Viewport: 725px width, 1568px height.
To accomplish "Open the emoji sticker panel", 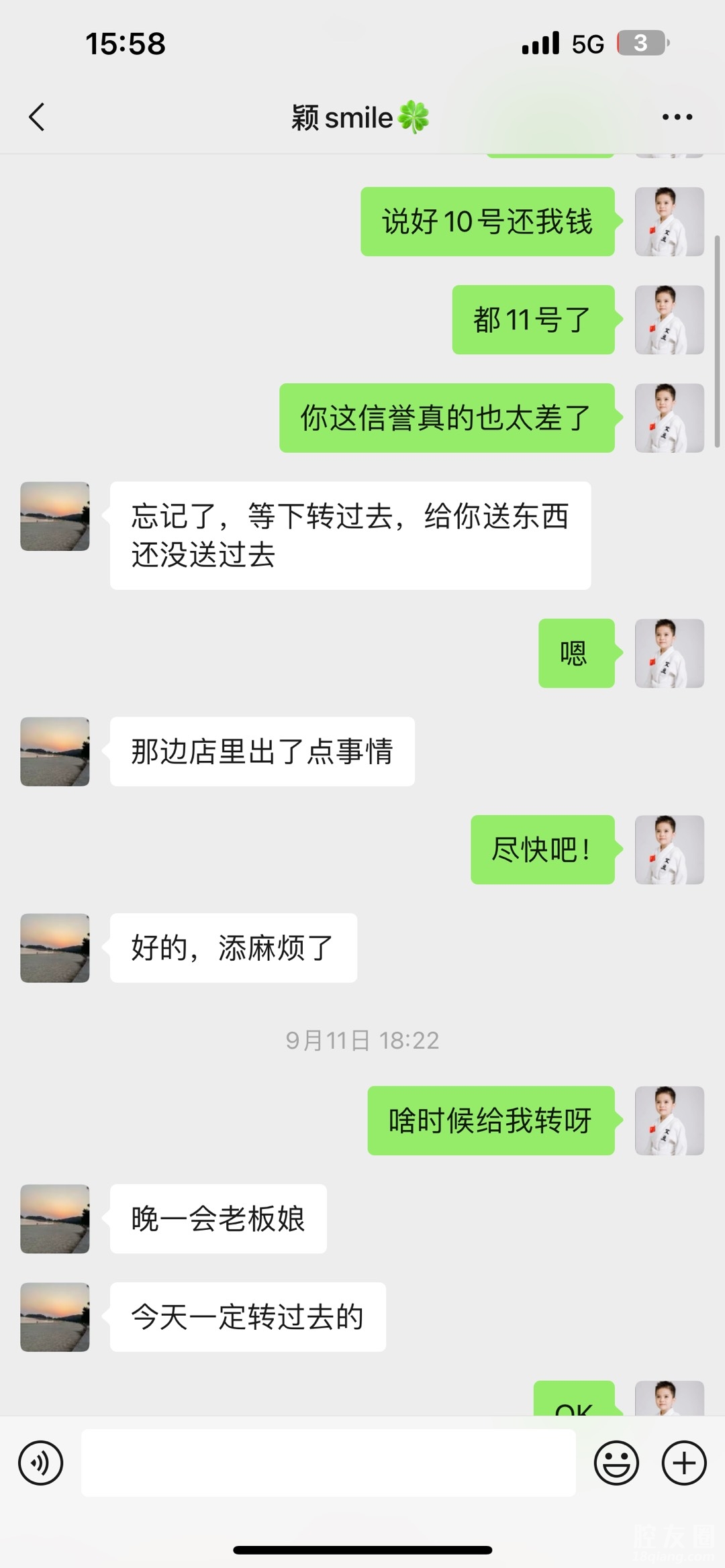I will click(x=616, y=1463).
